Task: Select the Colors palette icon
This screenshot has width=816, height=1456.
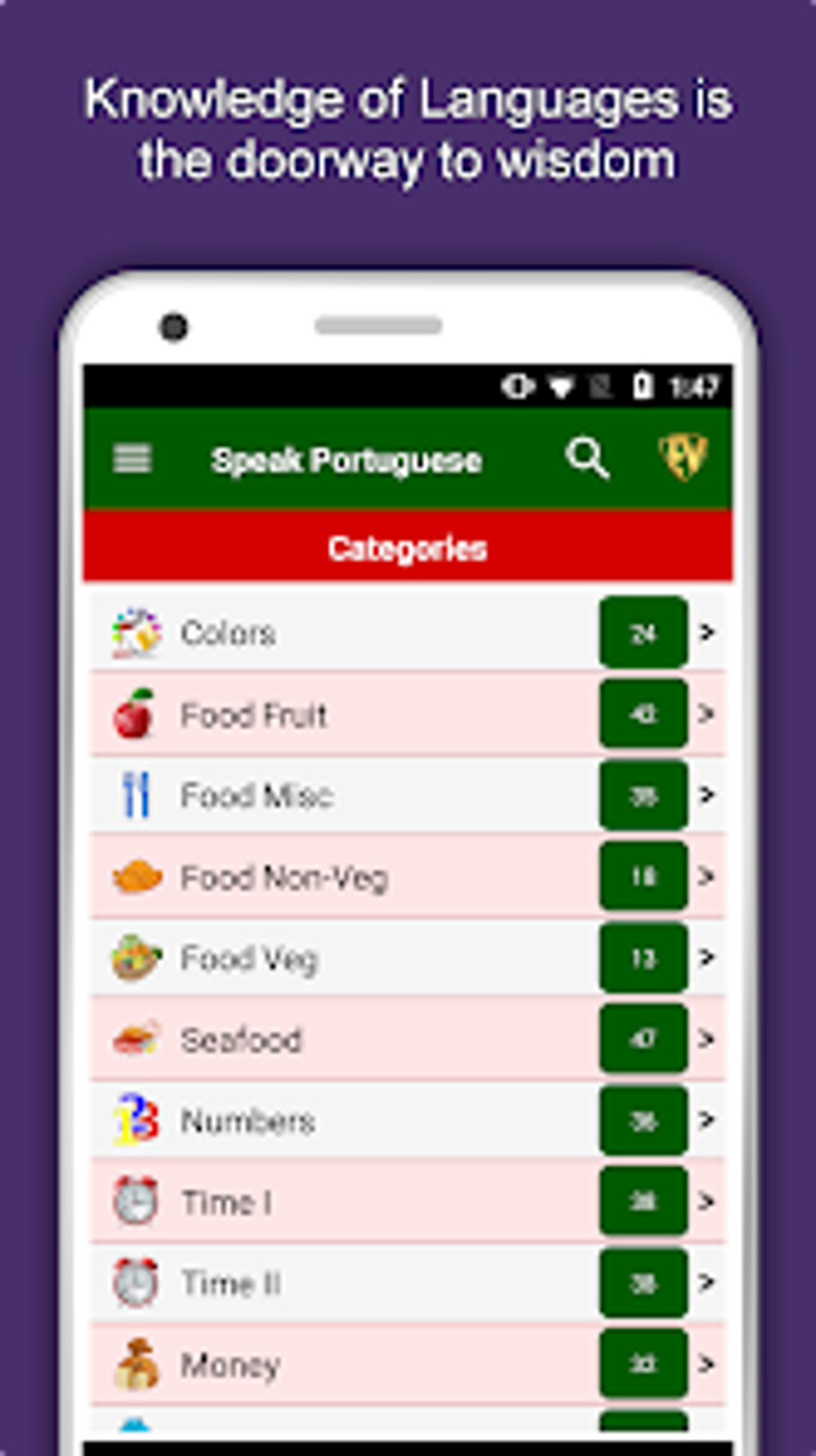Action: (138, 632)
